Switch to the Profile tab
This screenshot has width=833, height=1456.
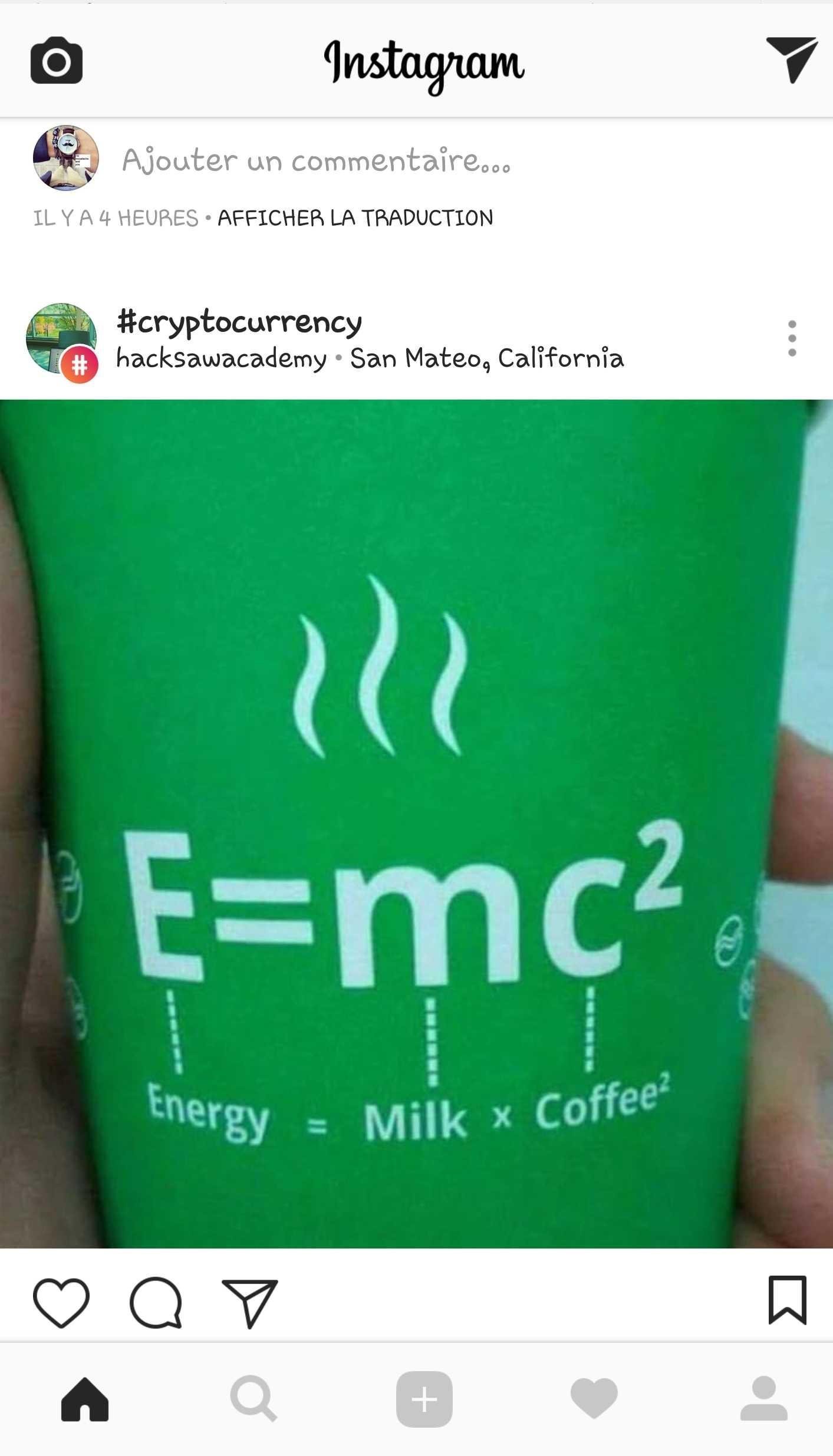(763, 1399)
